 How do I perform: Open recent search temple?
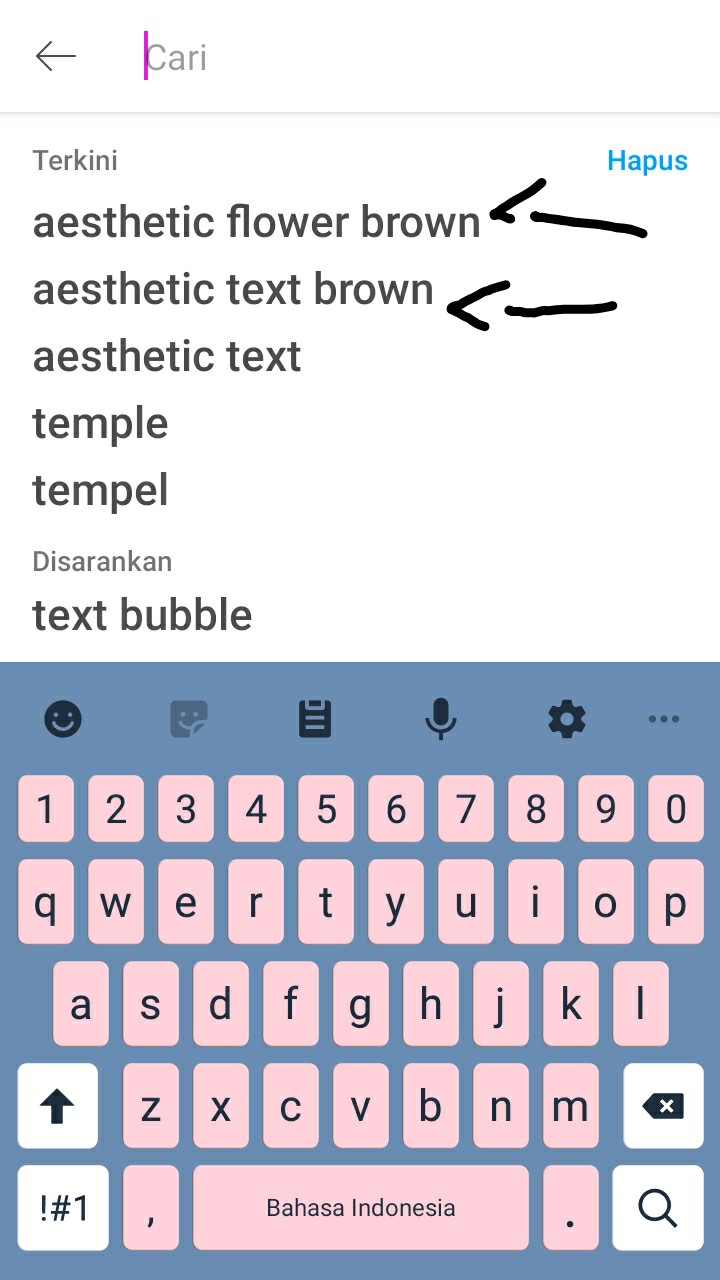coord(100,423)
